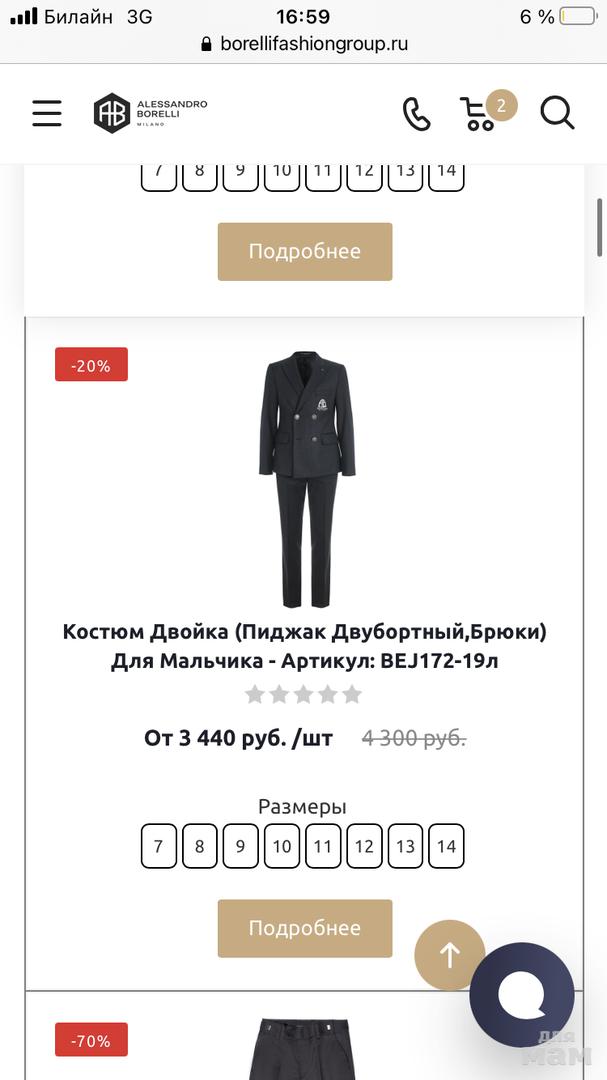Open site search magnifier

557,113
